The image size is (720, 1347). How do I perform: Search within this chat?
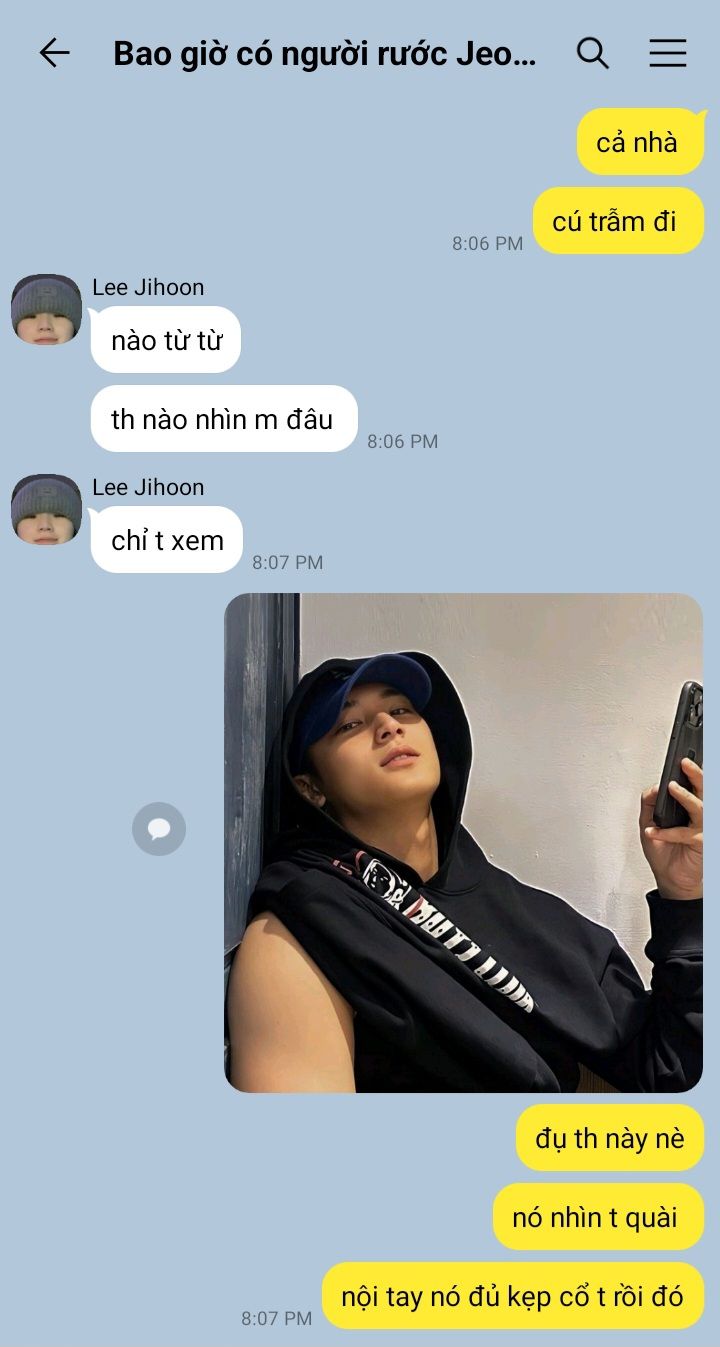tap(592, 53)
